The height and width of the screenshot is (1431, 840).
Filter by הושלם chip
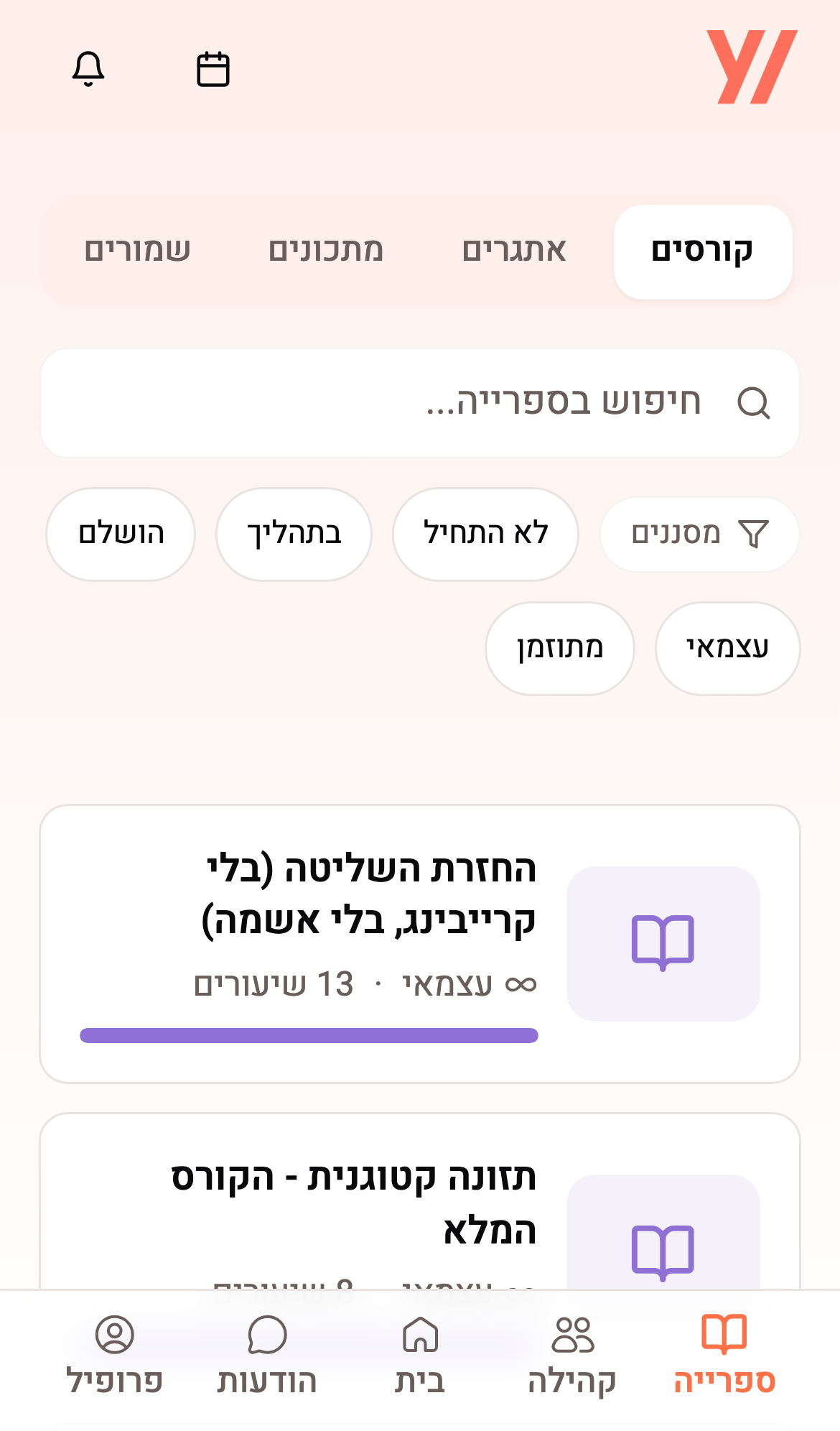click(x=121, y=534)
